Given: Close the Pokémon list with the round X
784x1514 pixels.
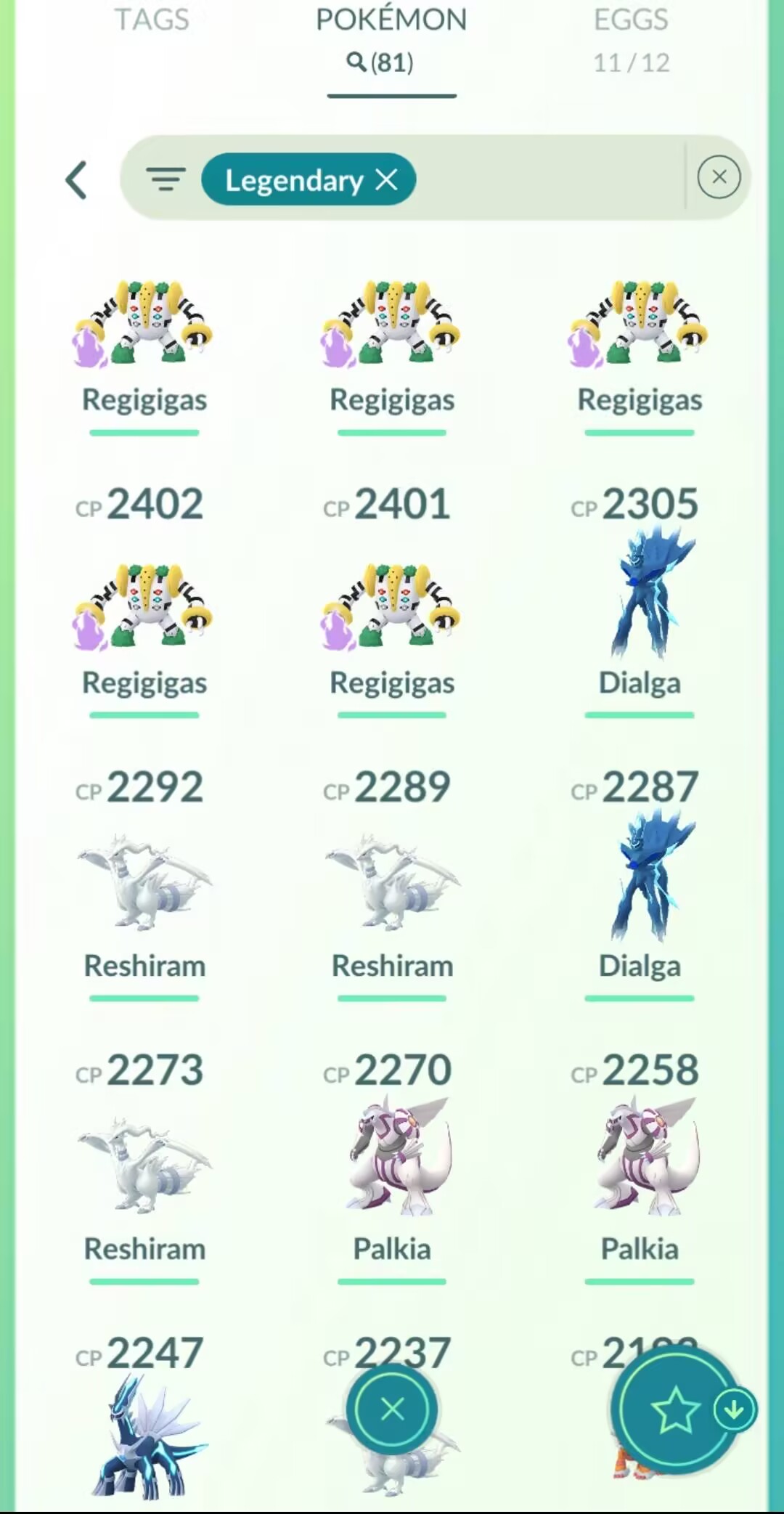Looking at the screenshot, I should 392,1409.
